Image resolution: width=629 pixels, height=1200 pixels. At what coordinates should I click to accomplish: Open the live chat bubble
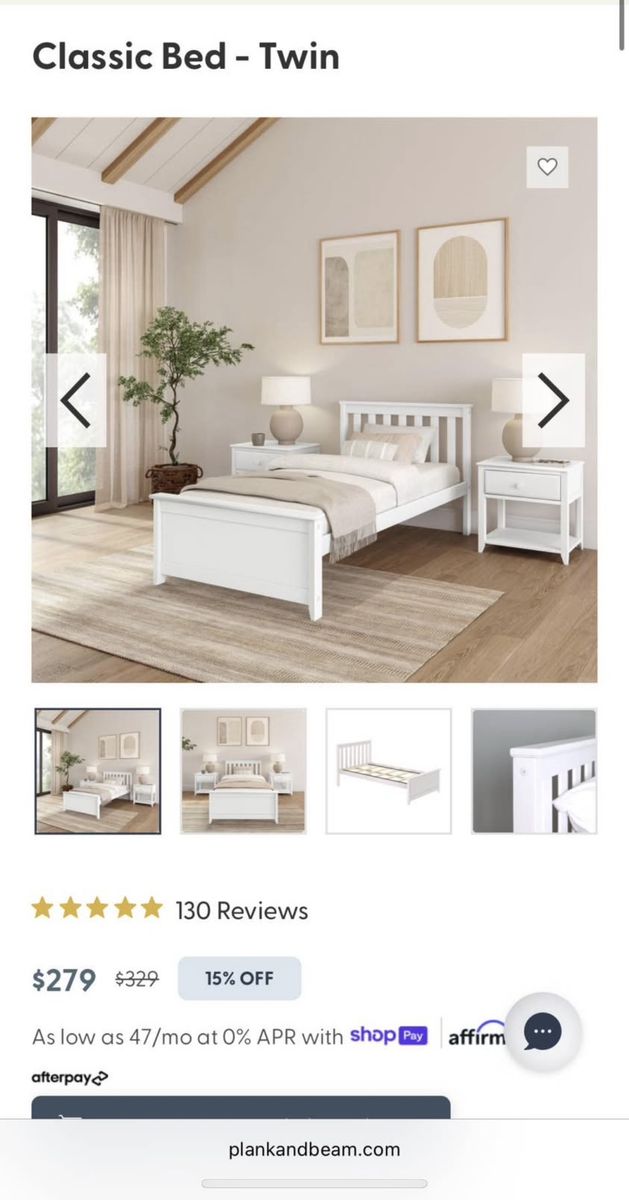tap(543, 1032)
